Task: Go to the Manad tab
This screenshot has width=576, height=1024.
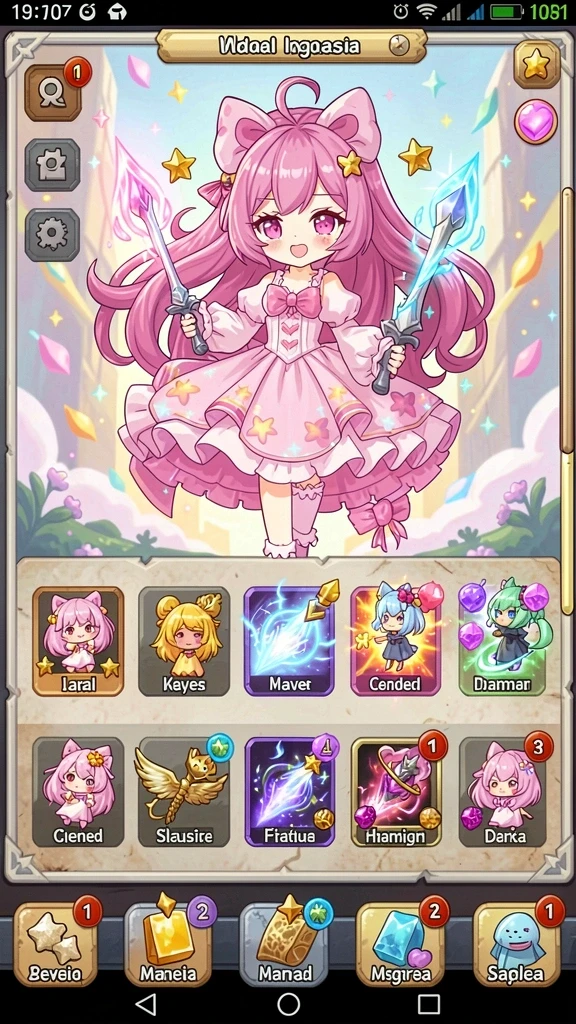Action: point(285,945)
